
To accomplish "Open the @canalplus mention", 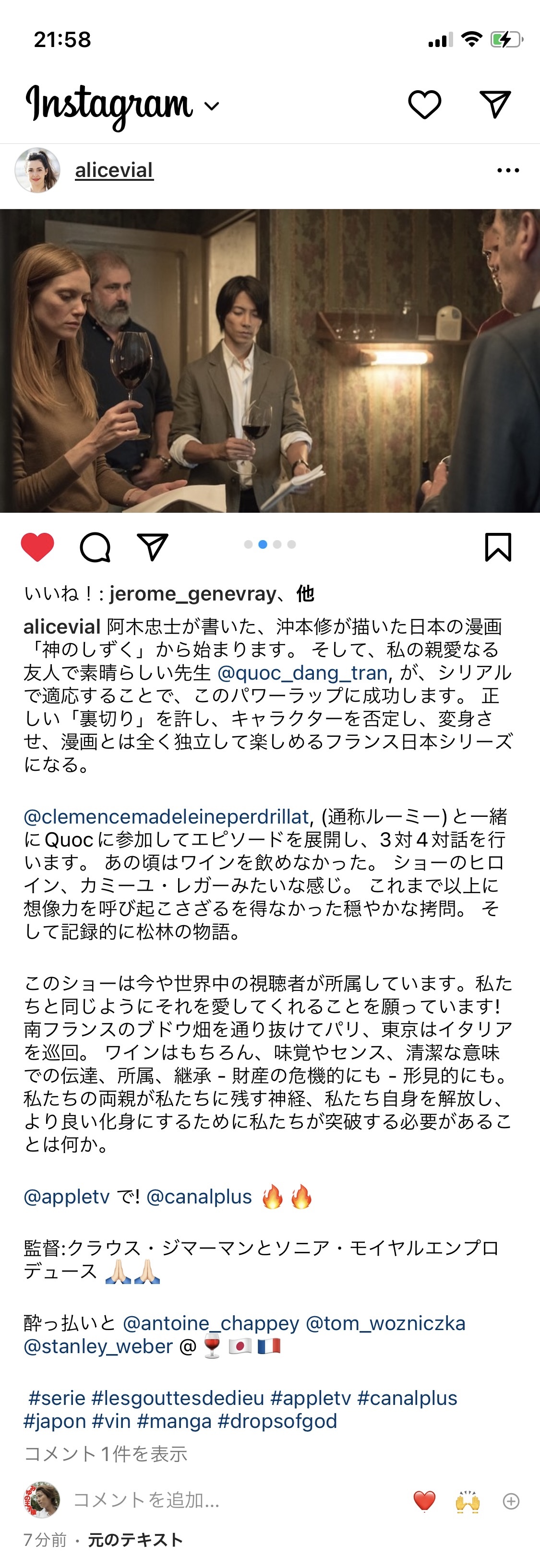I will point(199,1196).
